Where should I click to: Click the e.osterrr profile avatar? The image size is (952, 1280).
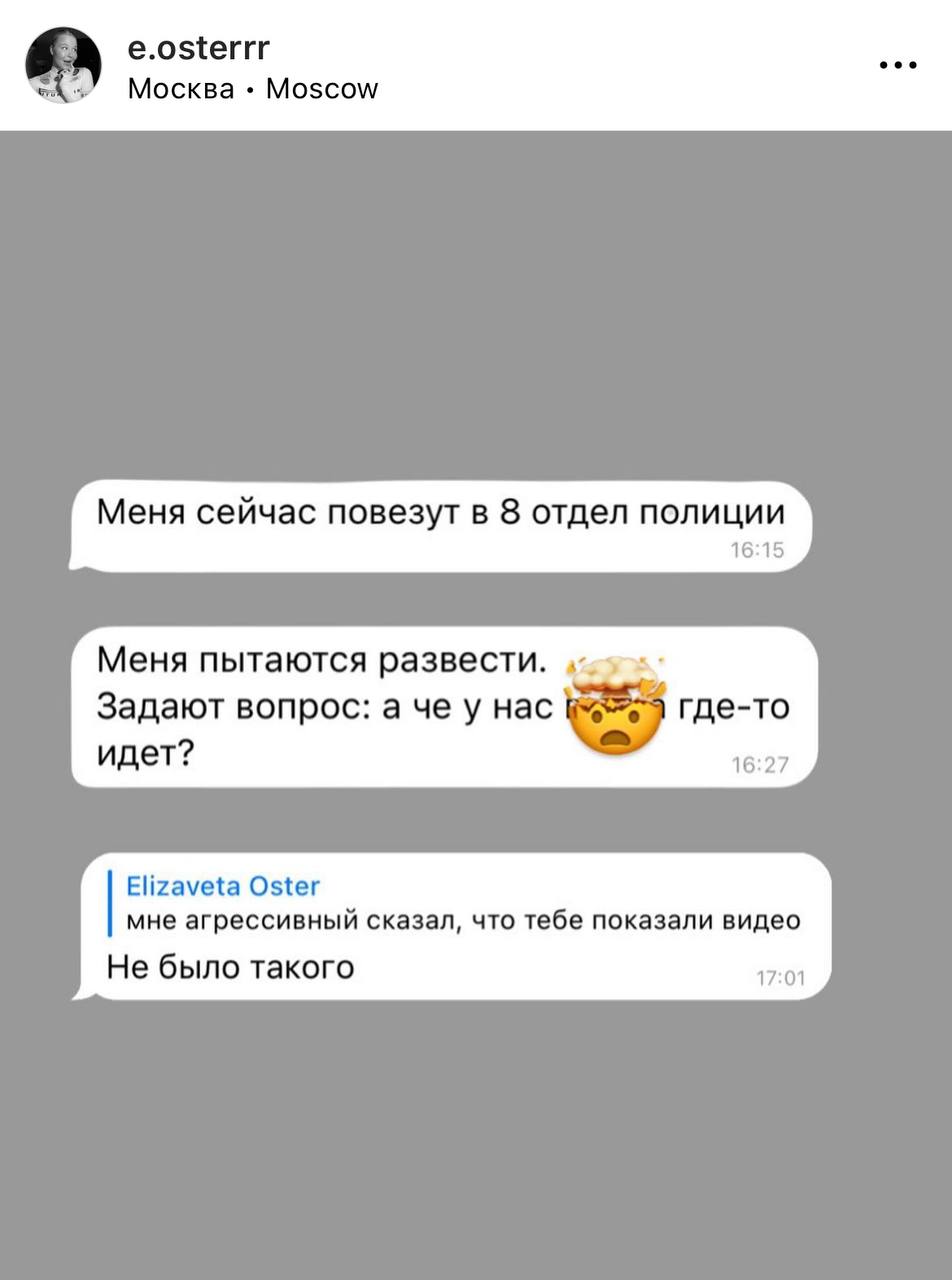(62, 63)
